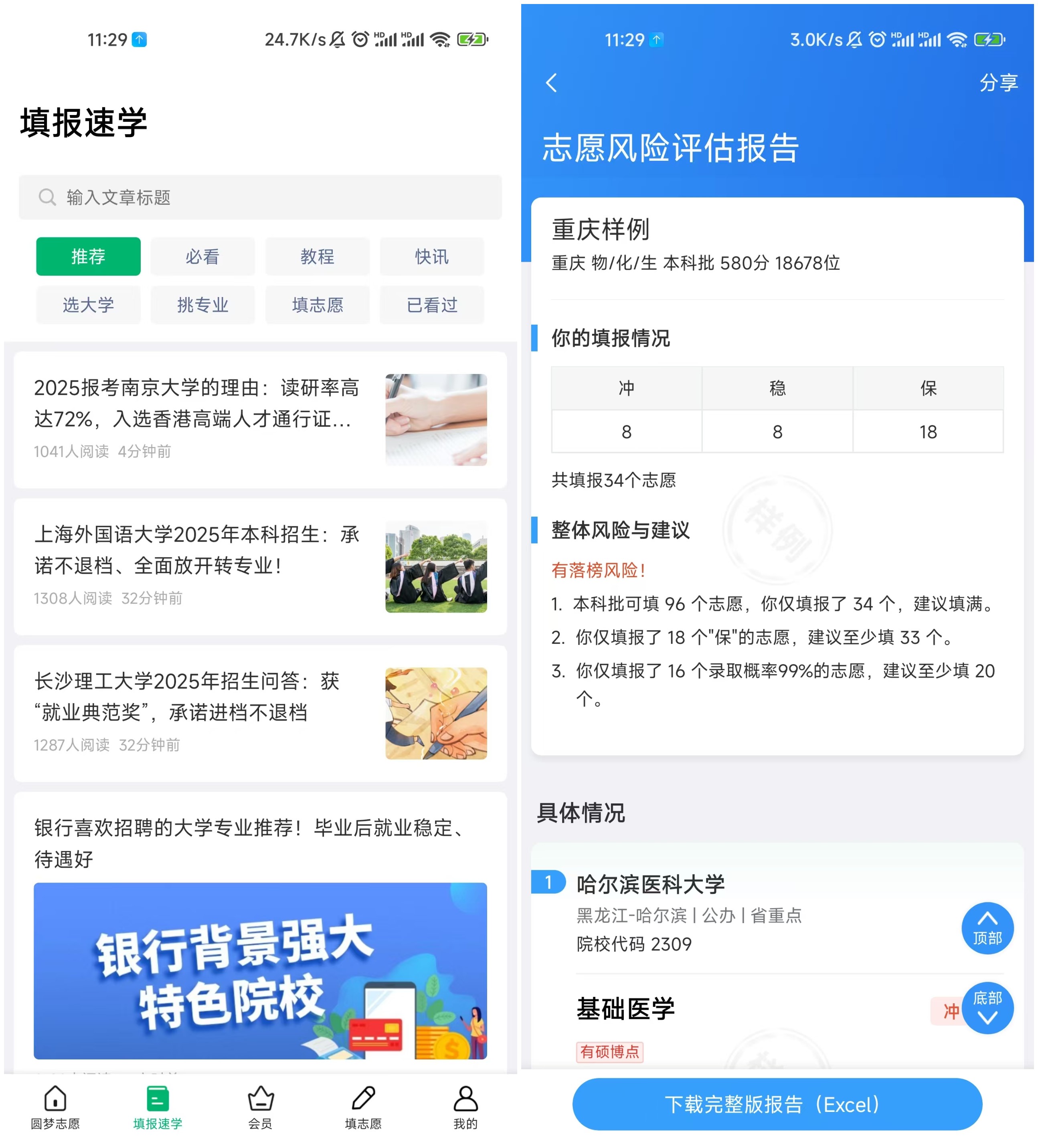Screen dimensions: 1038x1148
Task: Open the 我的 profile tab
Action: click(x=465, y=1106)
